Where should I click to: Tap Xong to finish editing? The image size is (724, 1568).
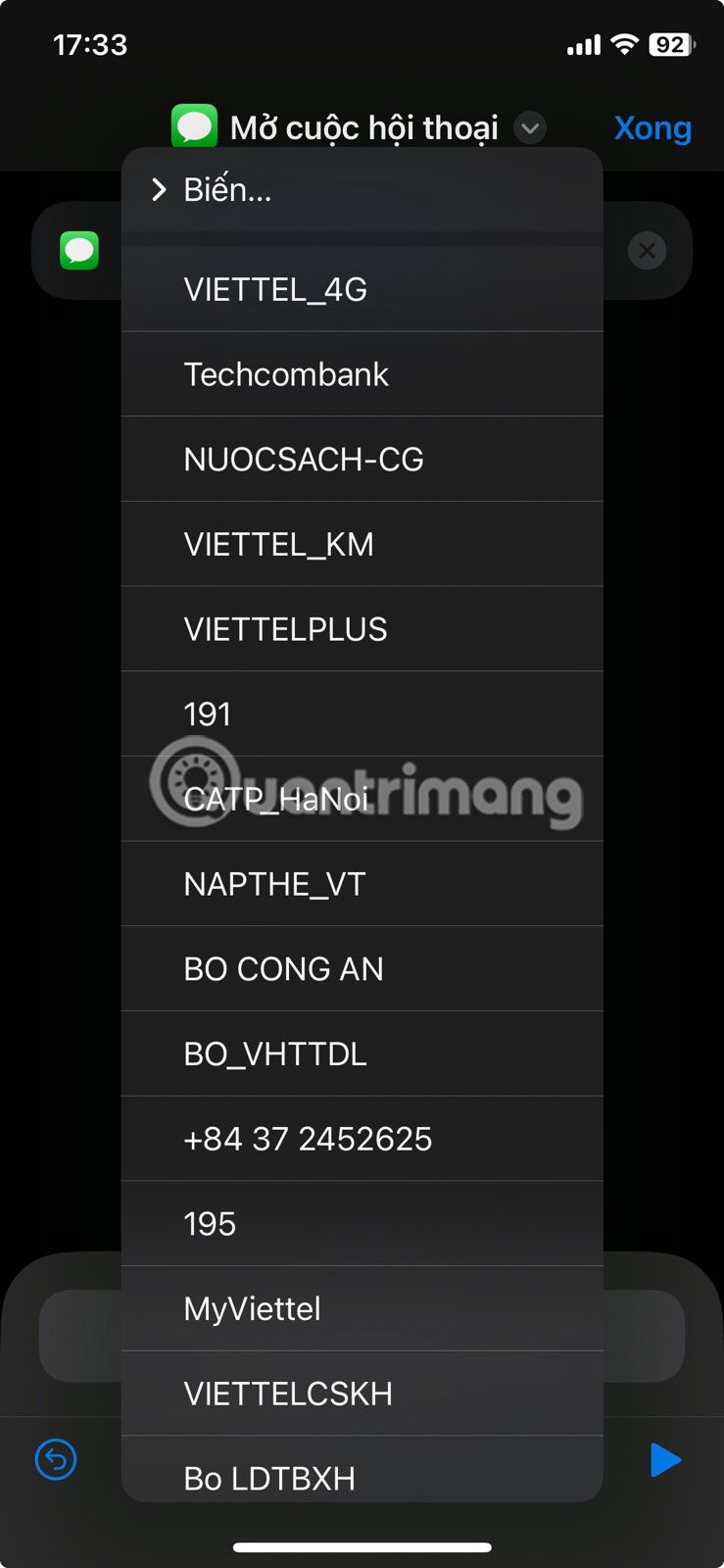click(x=652, y=128)
